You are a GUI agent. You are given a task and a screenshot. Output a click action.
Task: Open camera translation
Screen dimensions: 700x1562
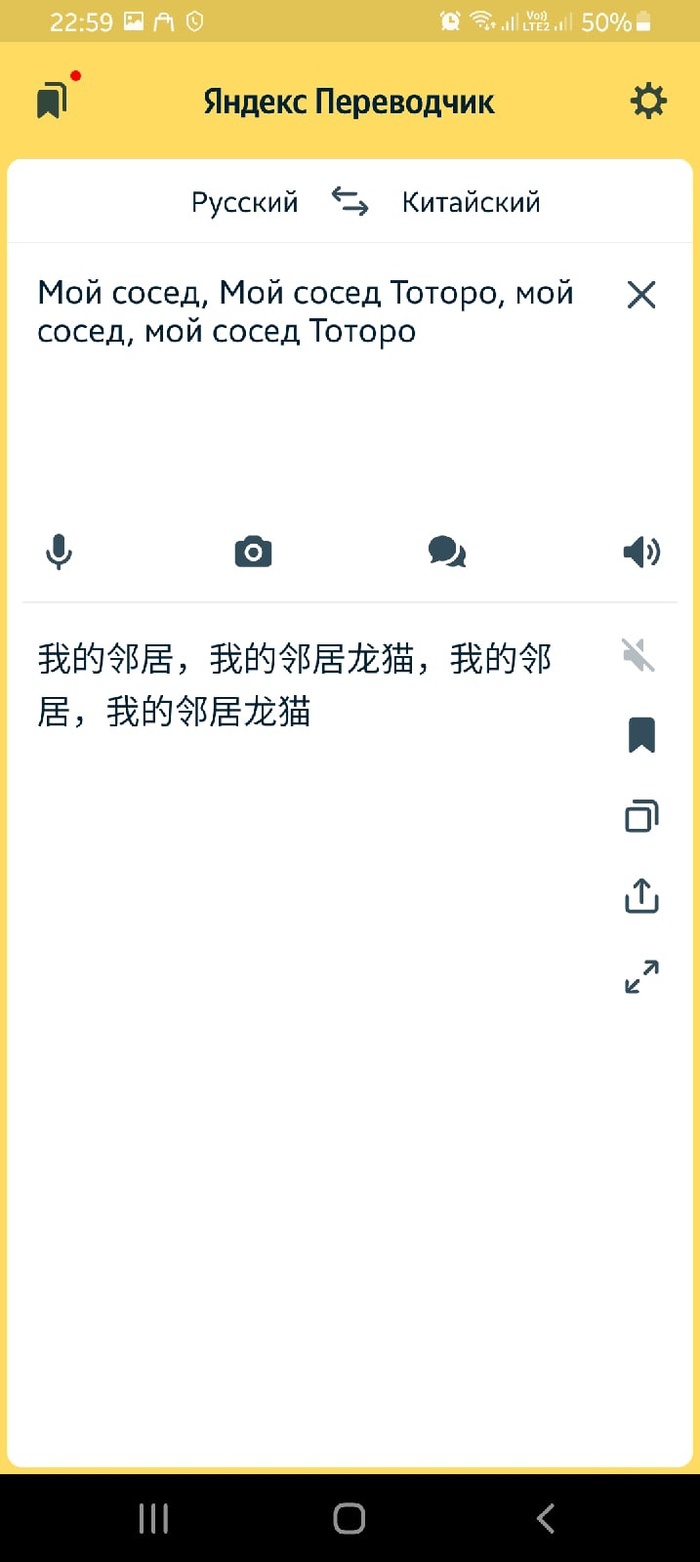[x=253, y=551]
